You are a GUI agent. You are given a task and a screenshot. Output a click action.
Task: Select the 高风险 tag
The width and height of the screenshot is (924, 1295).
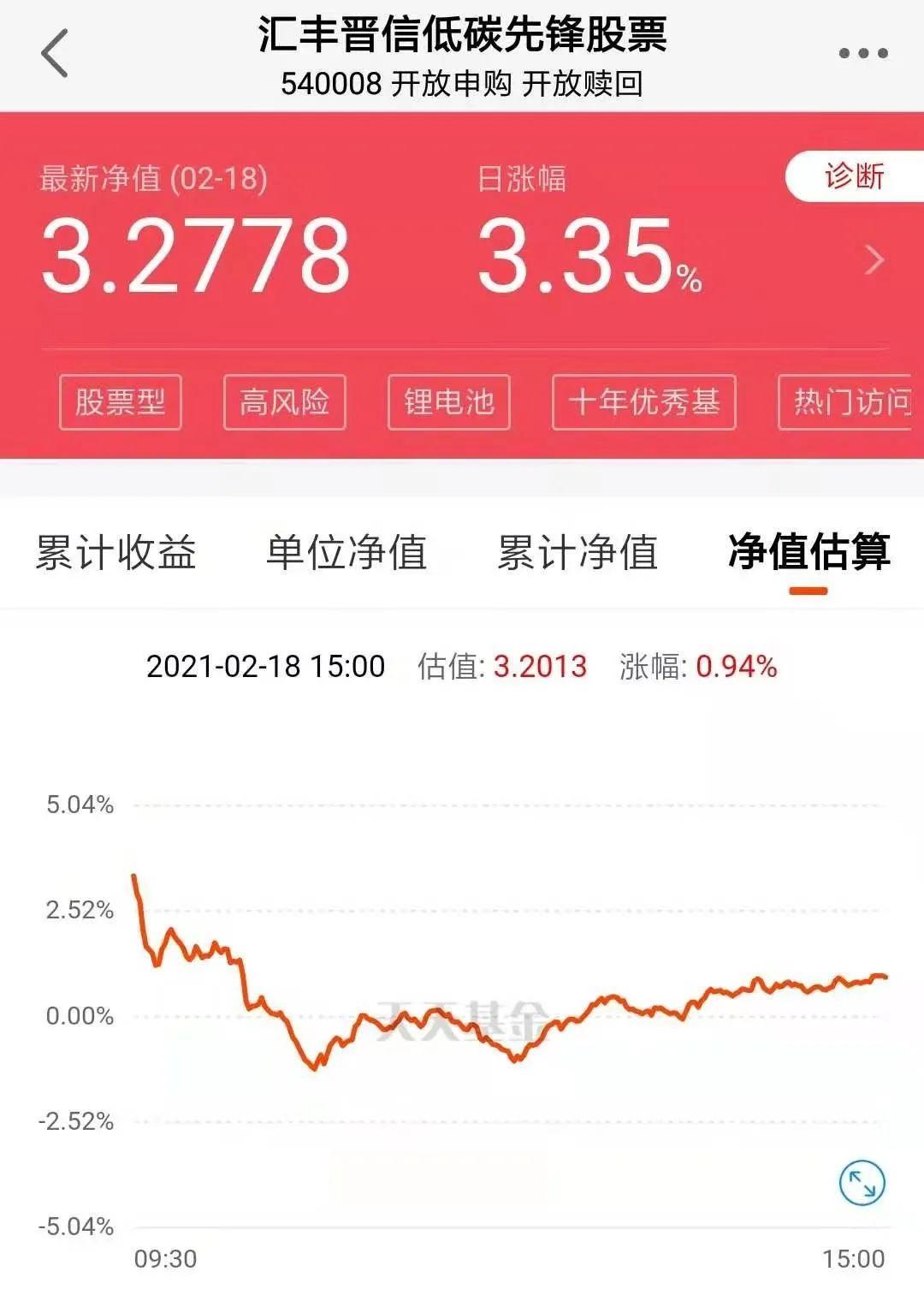point(284,401)
